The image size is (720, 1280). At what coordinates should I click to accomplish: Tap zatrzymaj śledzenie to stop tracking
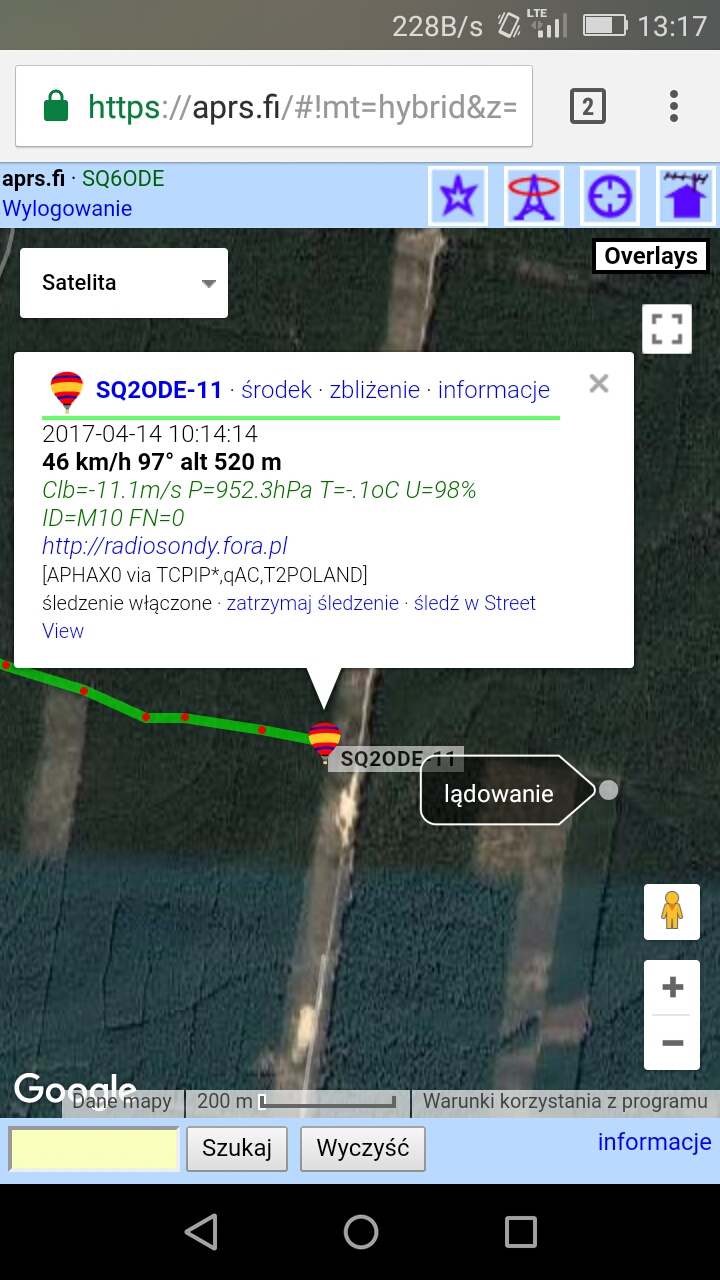pyautogui.click(x=313, y=603)
